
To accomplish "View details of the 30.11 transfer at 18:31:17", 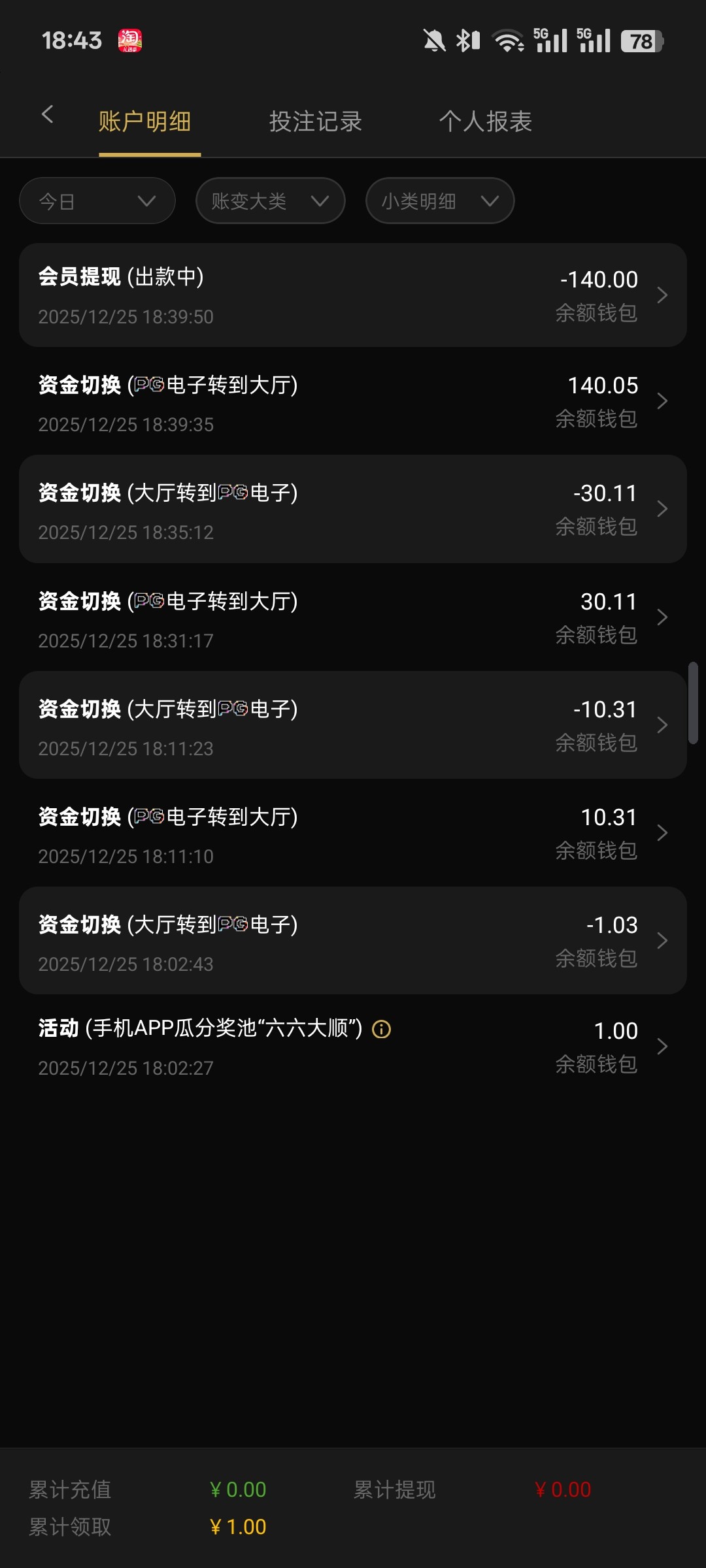I will click(353, 617).
